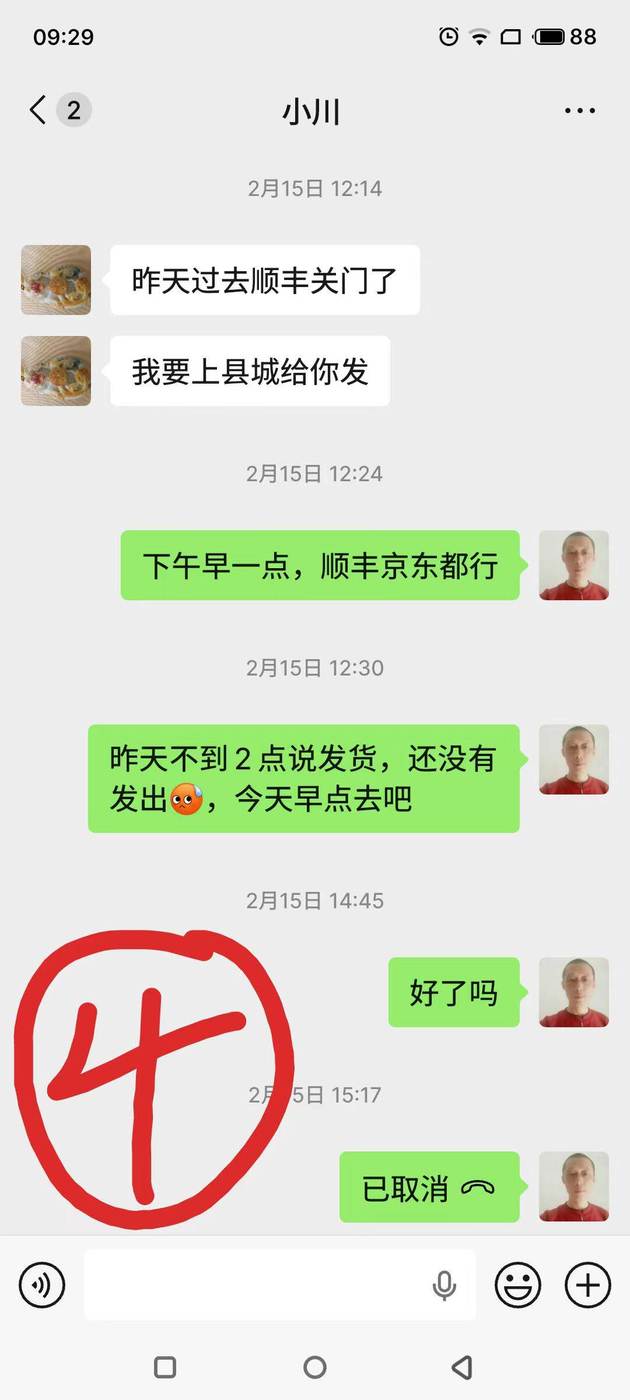Open 小川's profile from the 昨天过去顺丰关门了 avatar
630x1400 pixels.
56,280
